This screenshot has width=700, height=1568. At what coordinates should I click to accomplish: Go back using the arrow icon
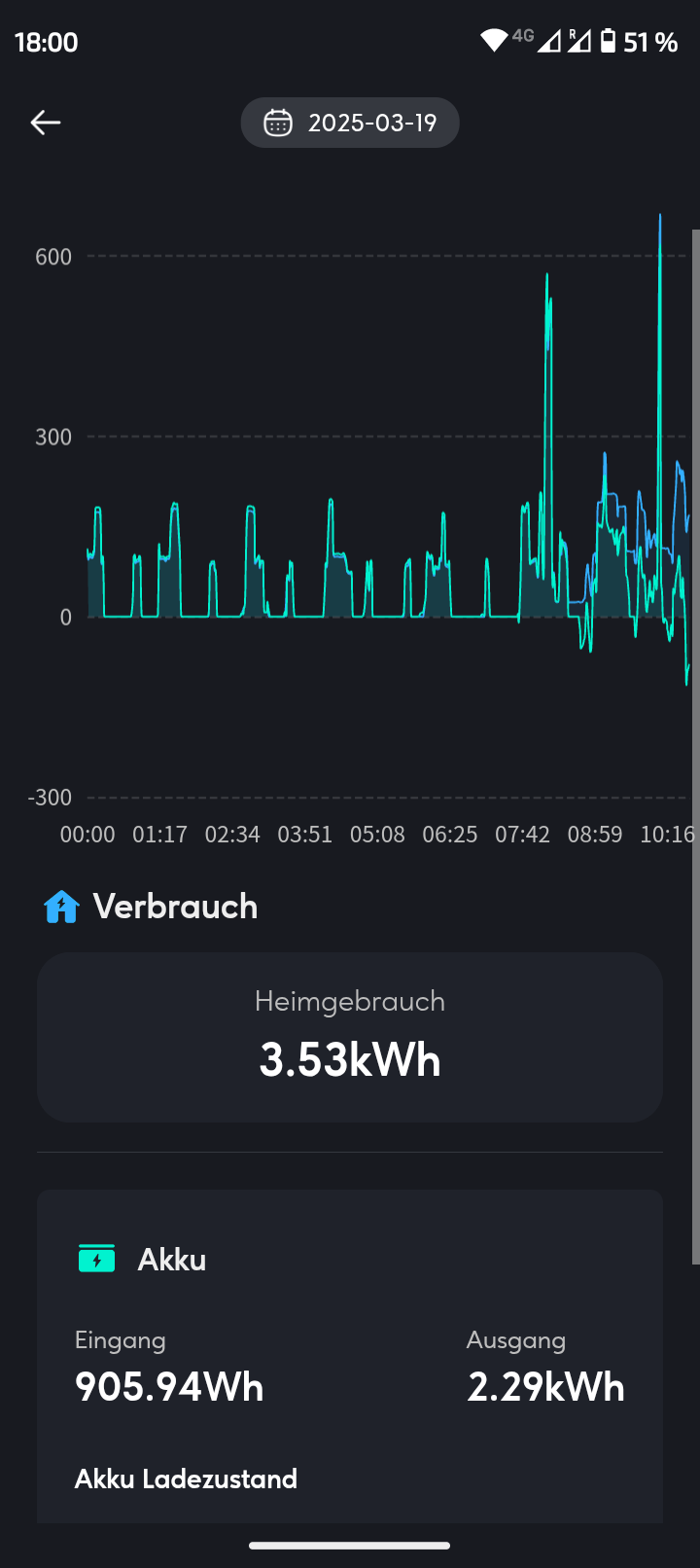click(46, 123)
